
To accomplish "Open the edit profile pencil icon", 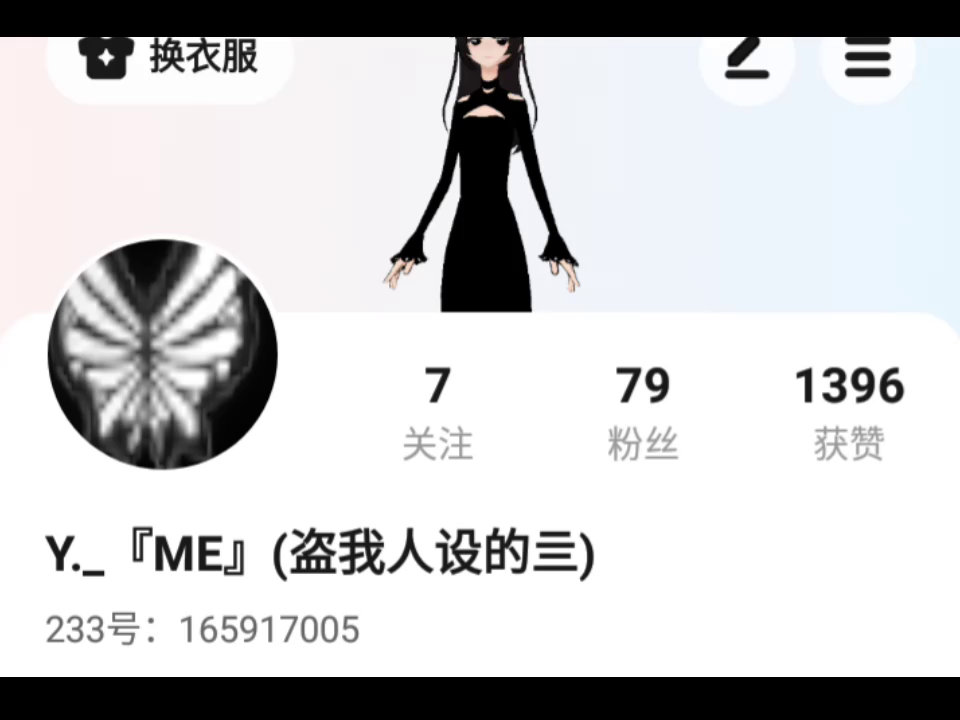I will pos(746,60).
